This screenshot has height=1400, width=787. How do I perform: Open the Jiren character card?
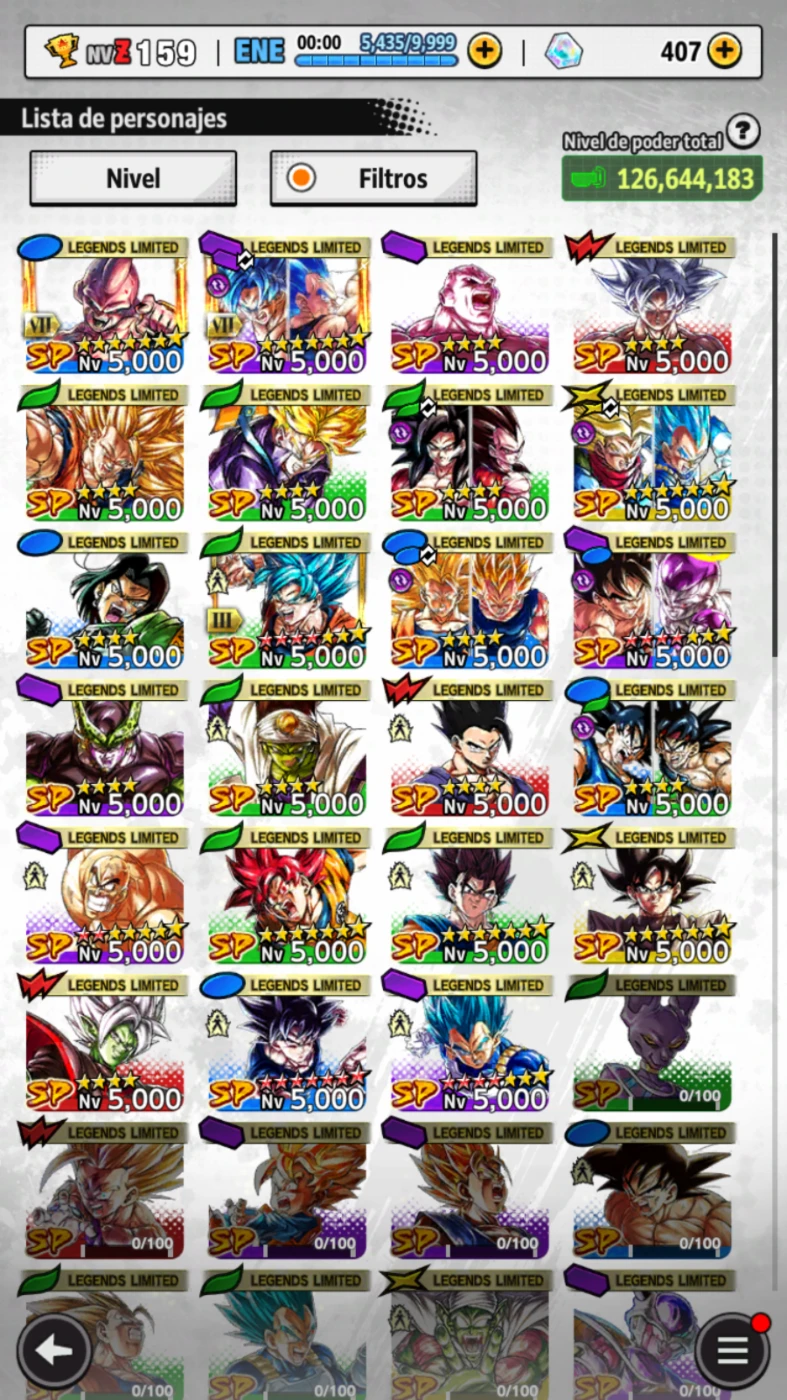pos(469,305)
